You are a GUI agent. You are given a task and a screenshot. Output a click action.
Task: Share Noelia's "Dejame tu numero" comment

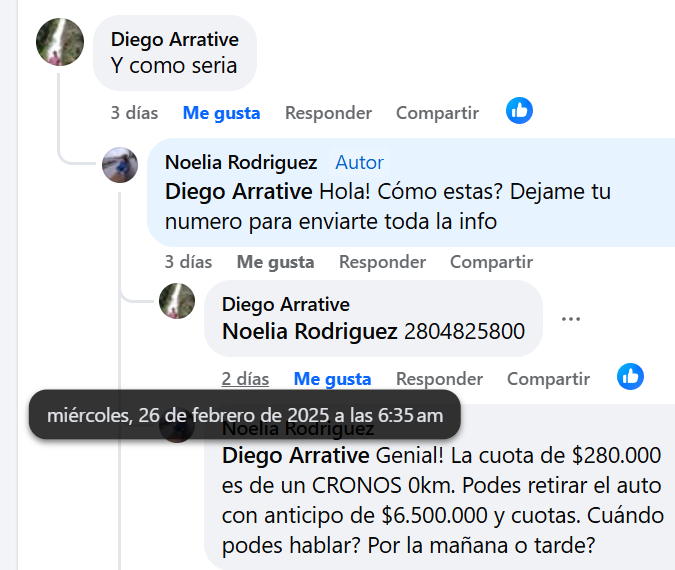coord(491,262)
